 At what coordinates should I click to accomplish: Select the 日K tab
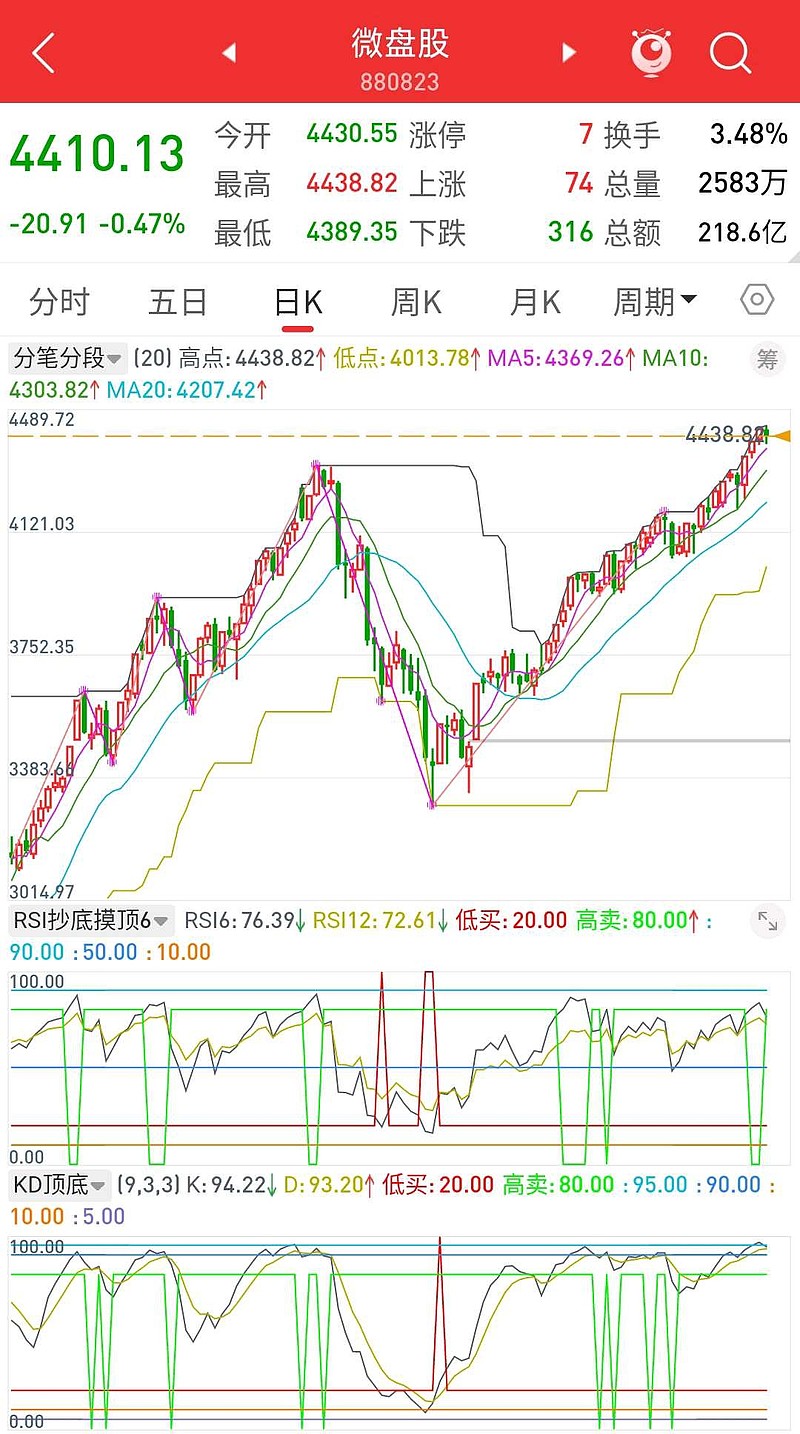click(298, 301)
